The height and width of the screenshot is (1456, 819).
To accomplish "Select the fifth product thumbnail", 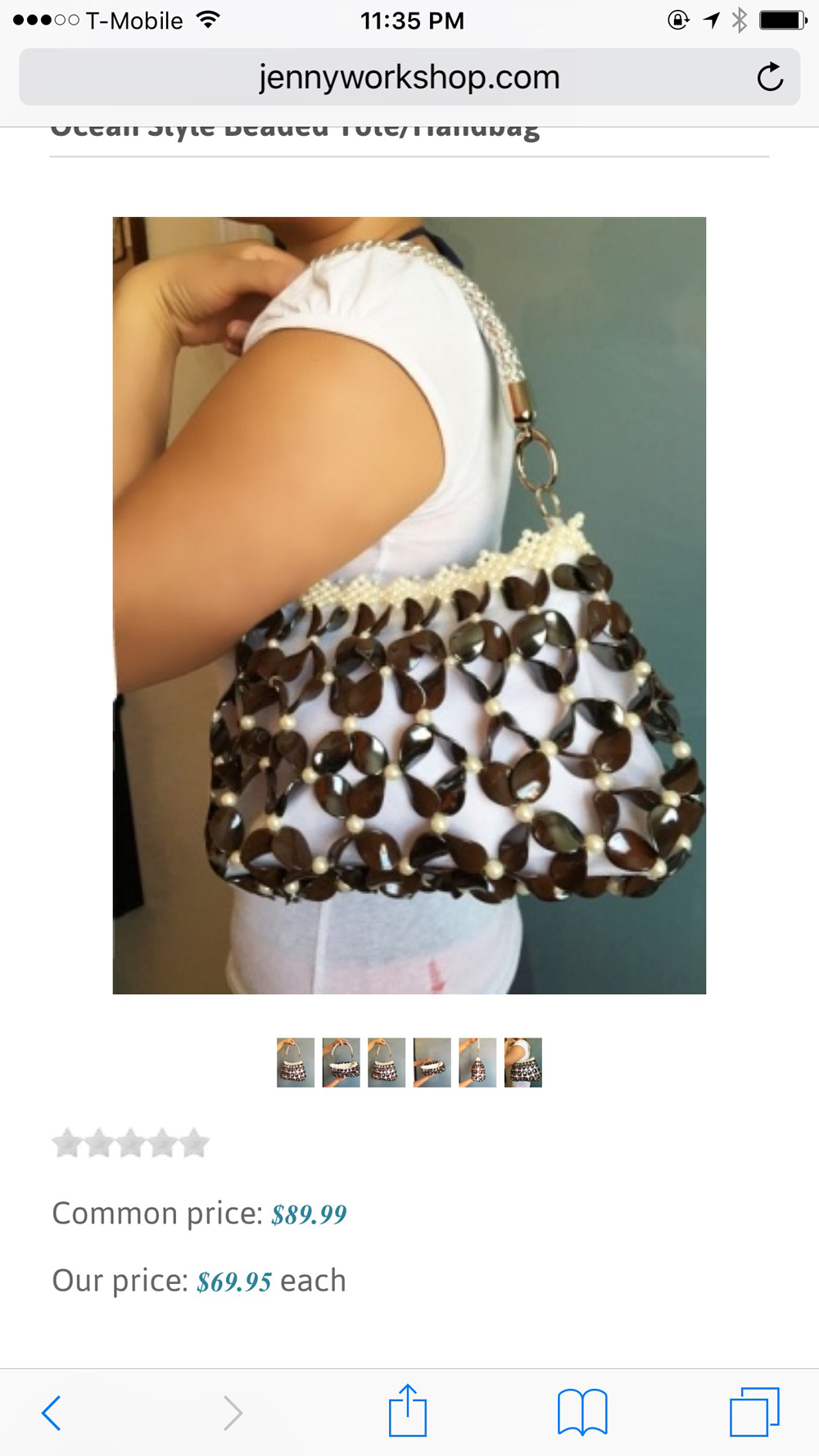I will click(477, 1062).
